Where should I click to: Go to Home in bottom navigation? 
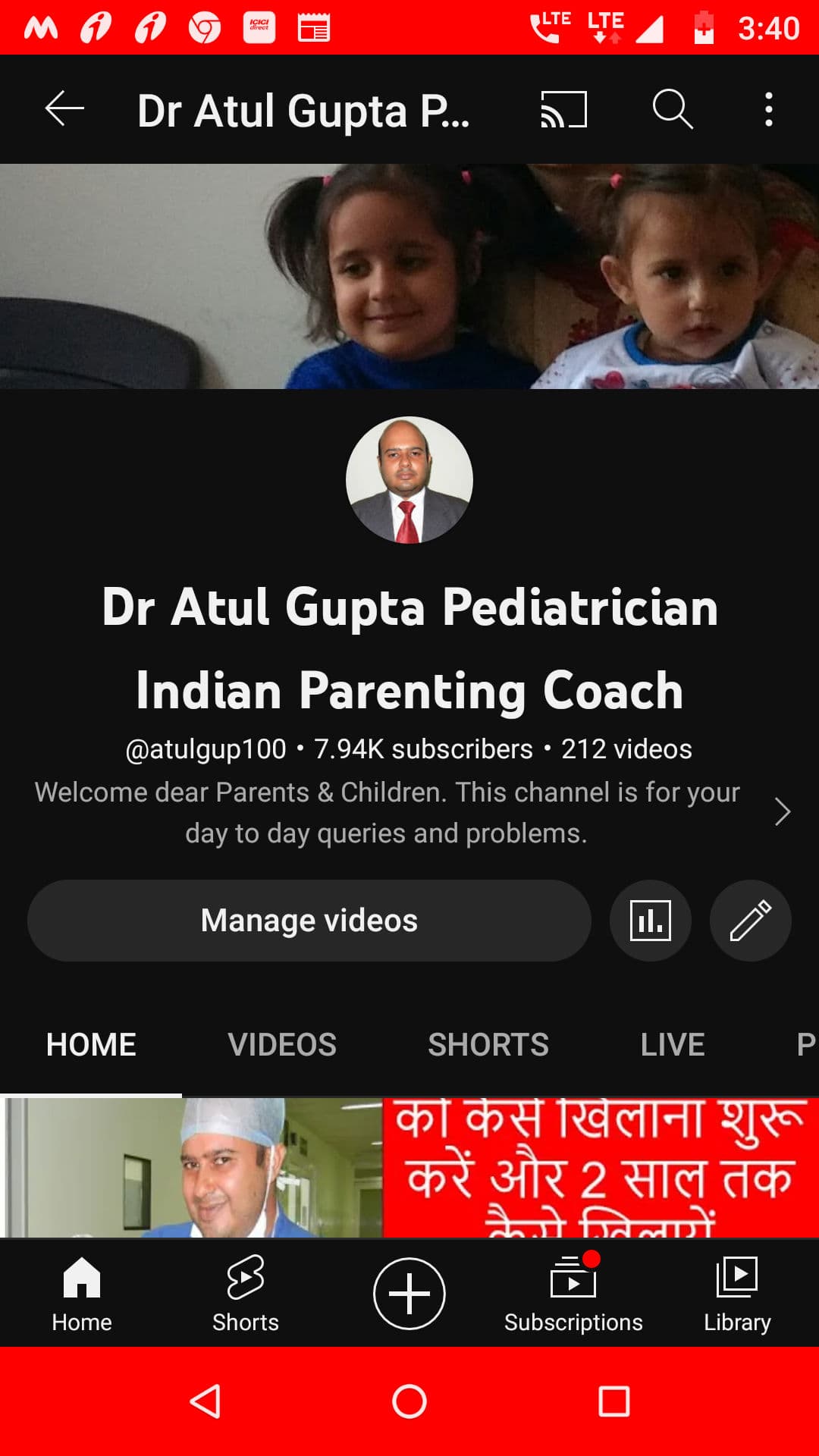[82, 1294]
